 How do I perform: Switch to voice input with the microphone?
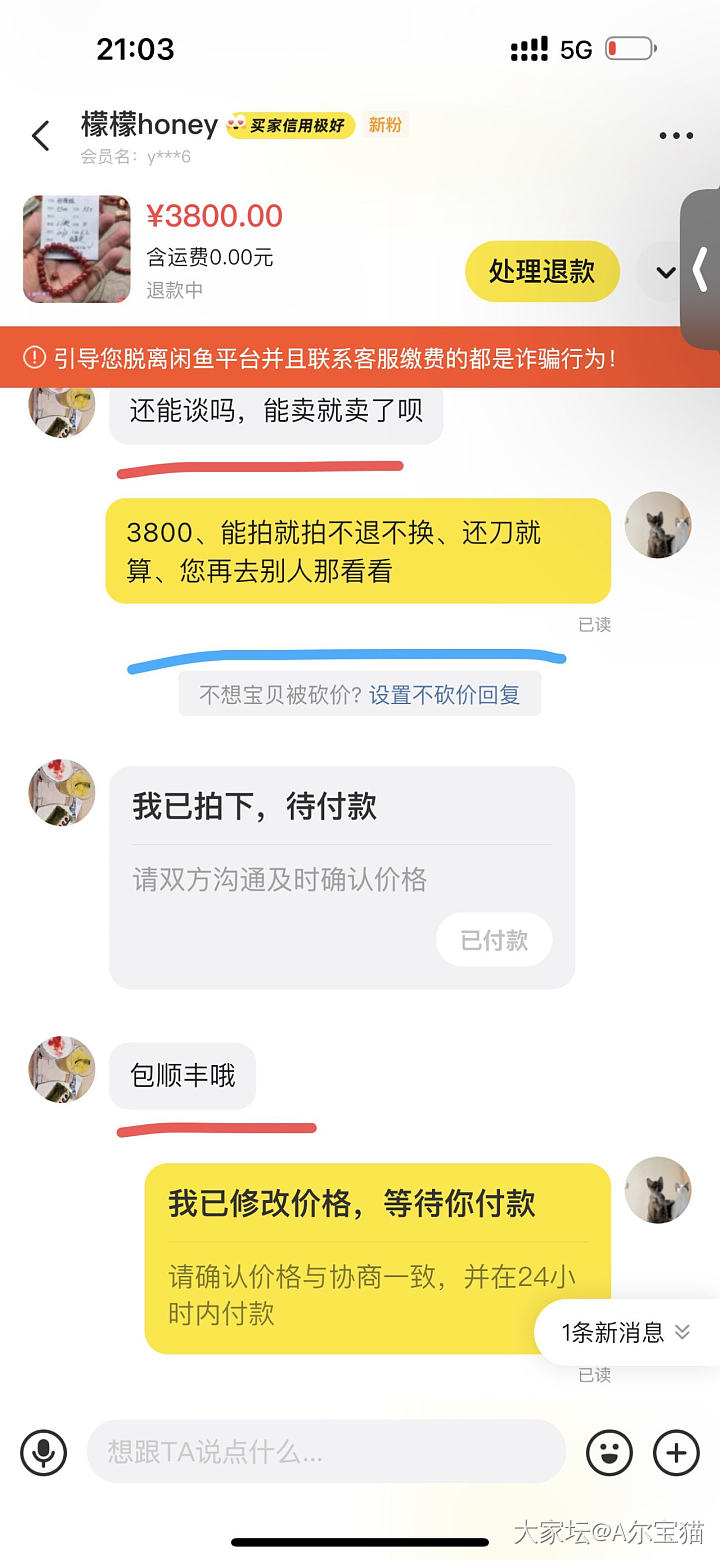click(x=44, y=1452)
